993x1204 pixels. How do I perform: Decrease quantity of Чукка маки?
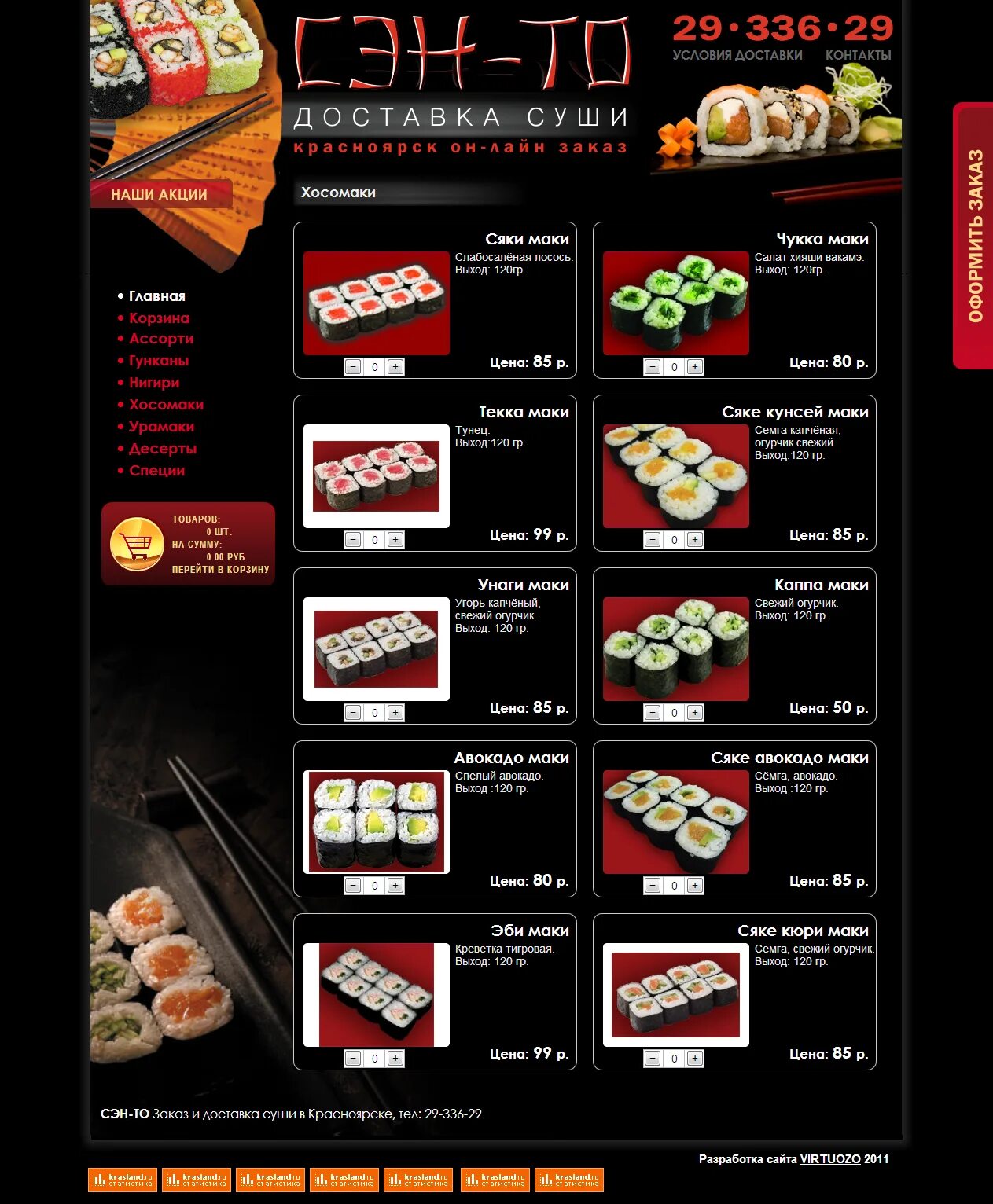point(653,367)
